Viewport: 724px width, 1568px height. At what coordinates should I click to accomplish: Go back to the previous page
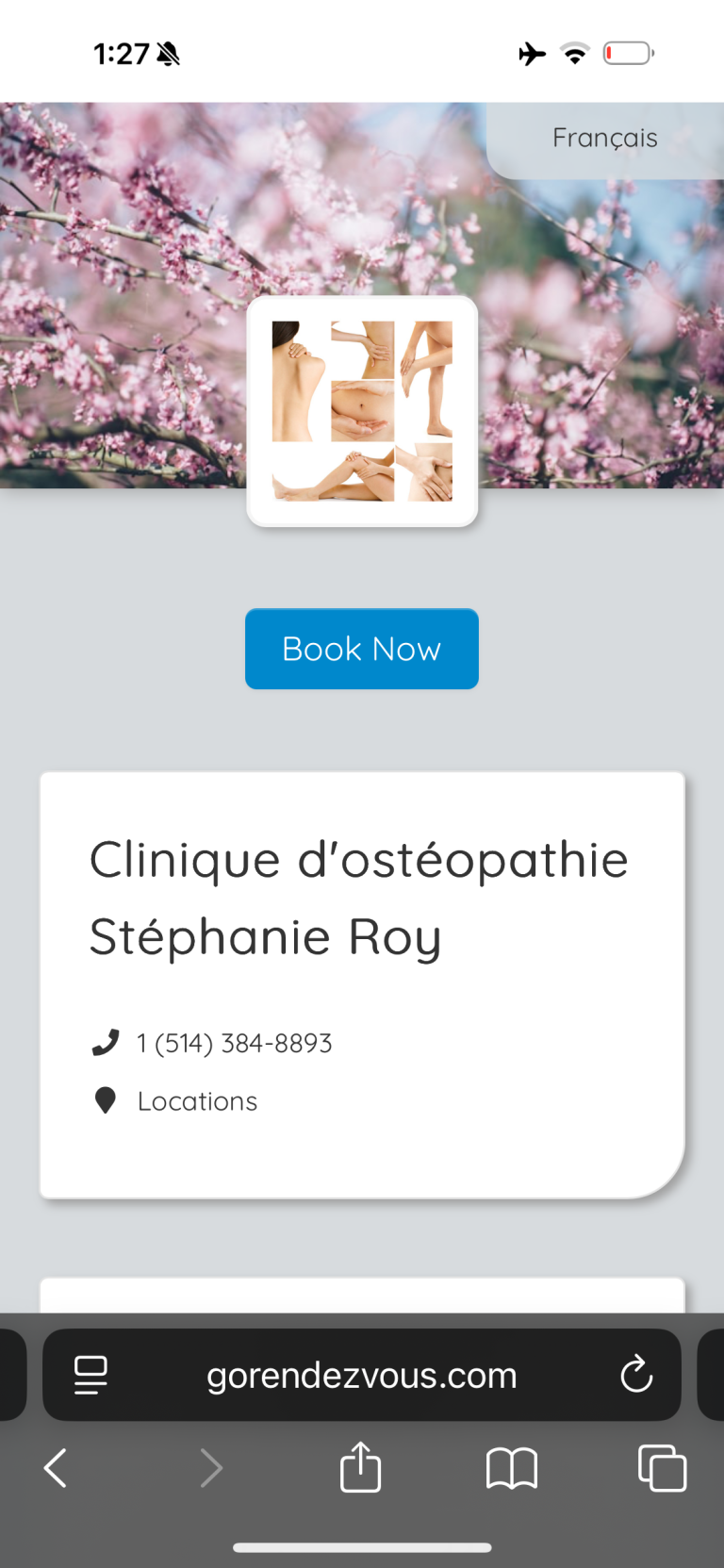click(x=57, y=1468)
